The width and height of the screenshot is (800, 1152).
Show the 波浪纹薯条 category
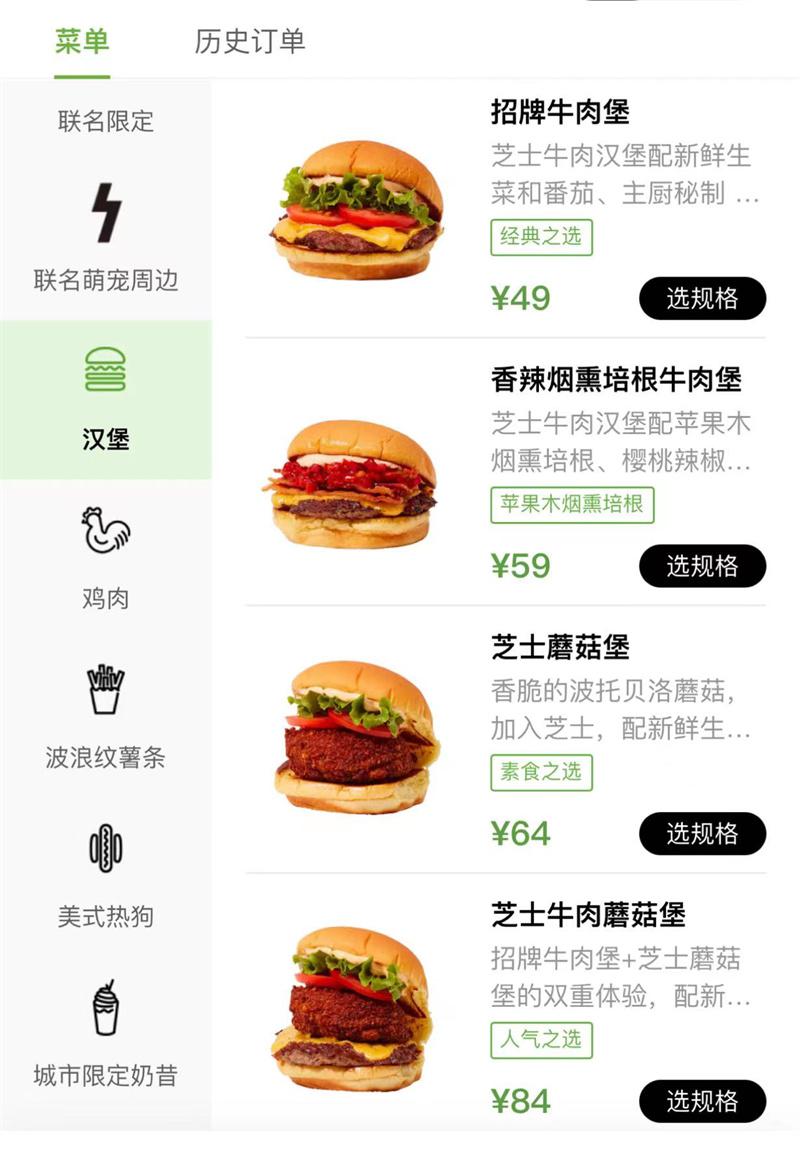(x=106, y=716)
